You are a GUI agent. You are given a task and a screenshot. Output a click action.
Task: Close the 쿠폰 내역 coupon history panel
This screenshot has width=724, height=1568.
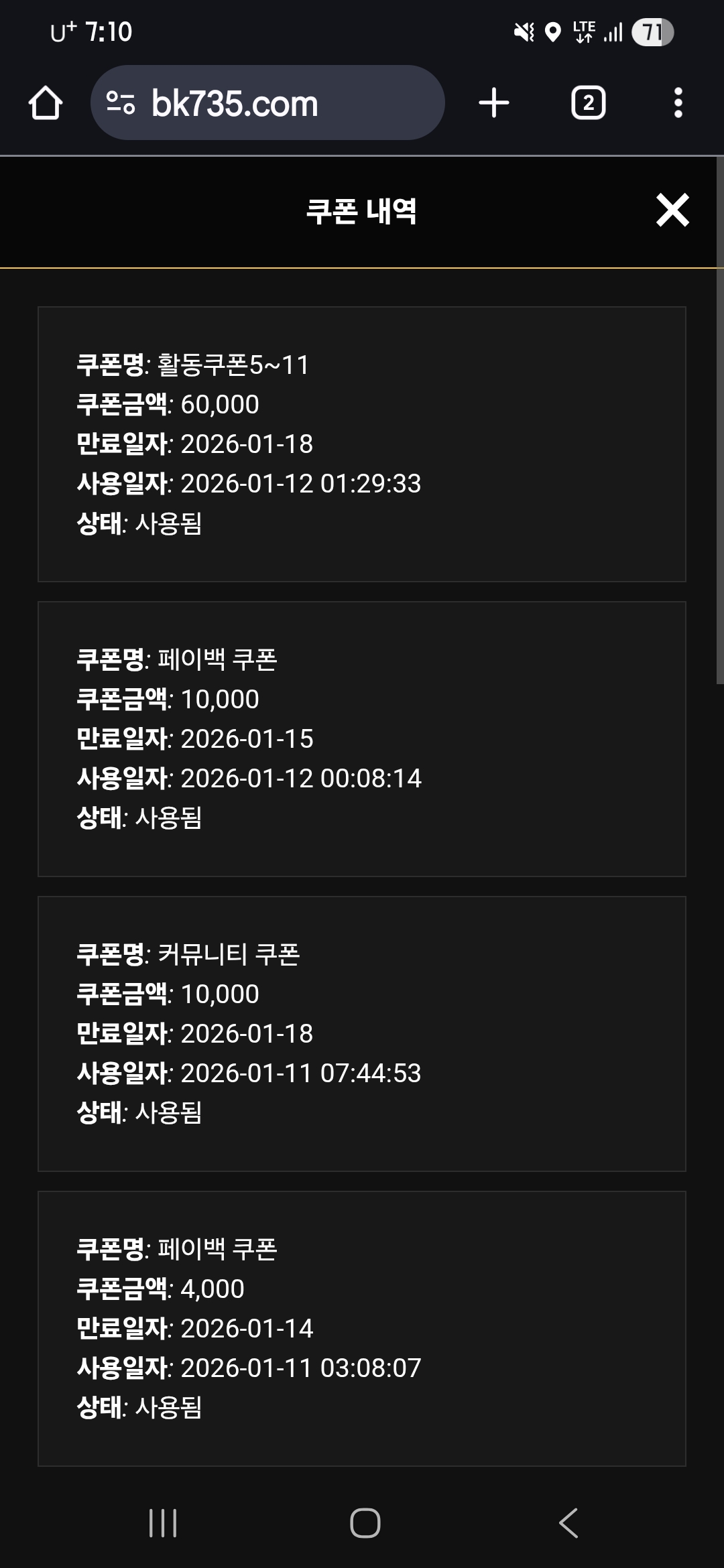672,210
